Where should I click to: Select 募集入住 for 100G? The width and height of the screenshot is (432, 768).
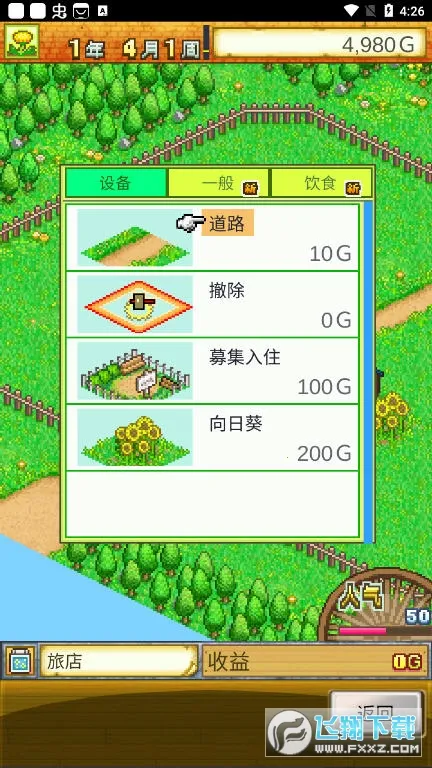[212, 371]
